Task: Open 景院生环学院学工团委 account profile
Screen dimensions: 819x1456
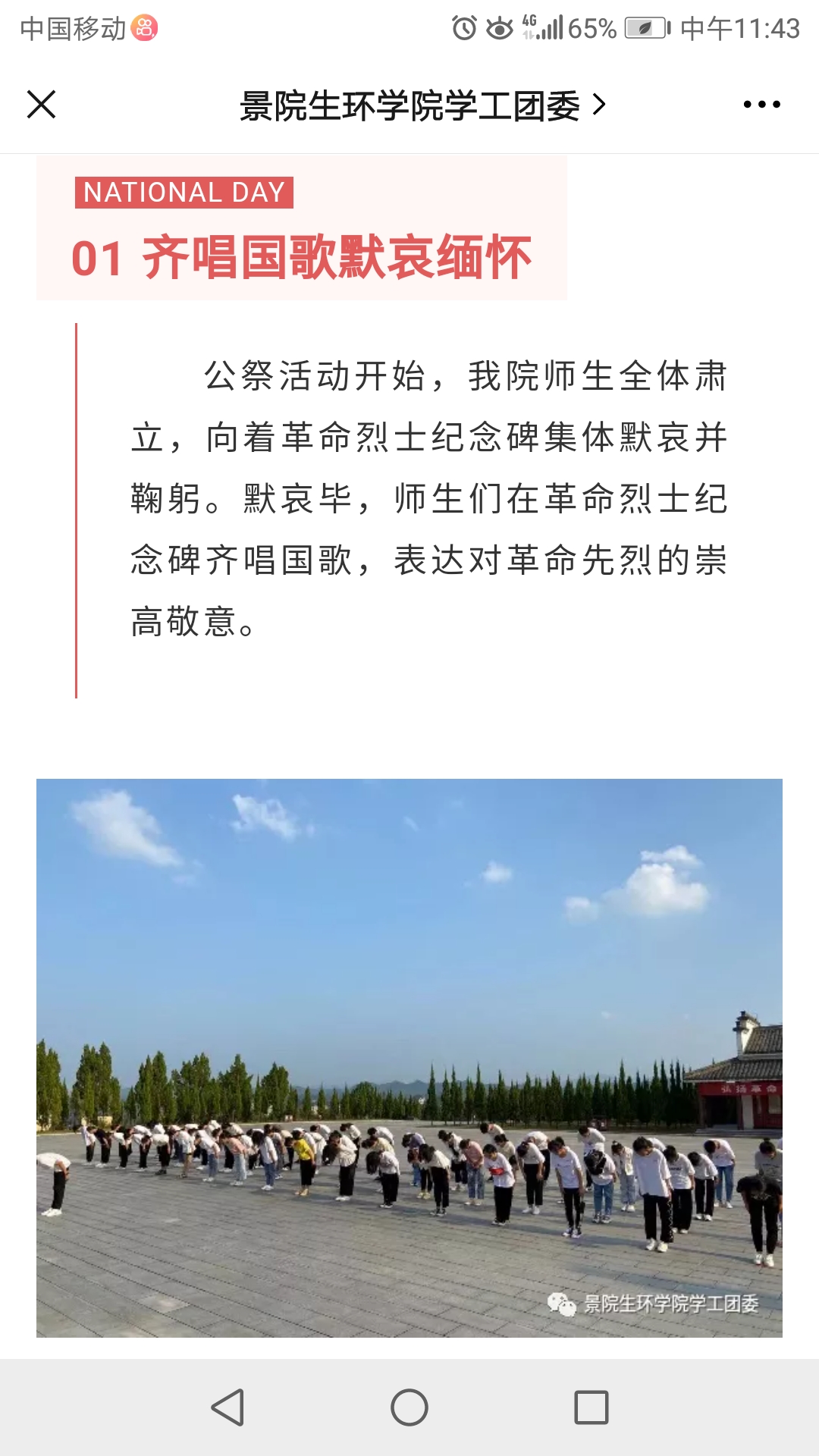Action: tap(422, 105)
